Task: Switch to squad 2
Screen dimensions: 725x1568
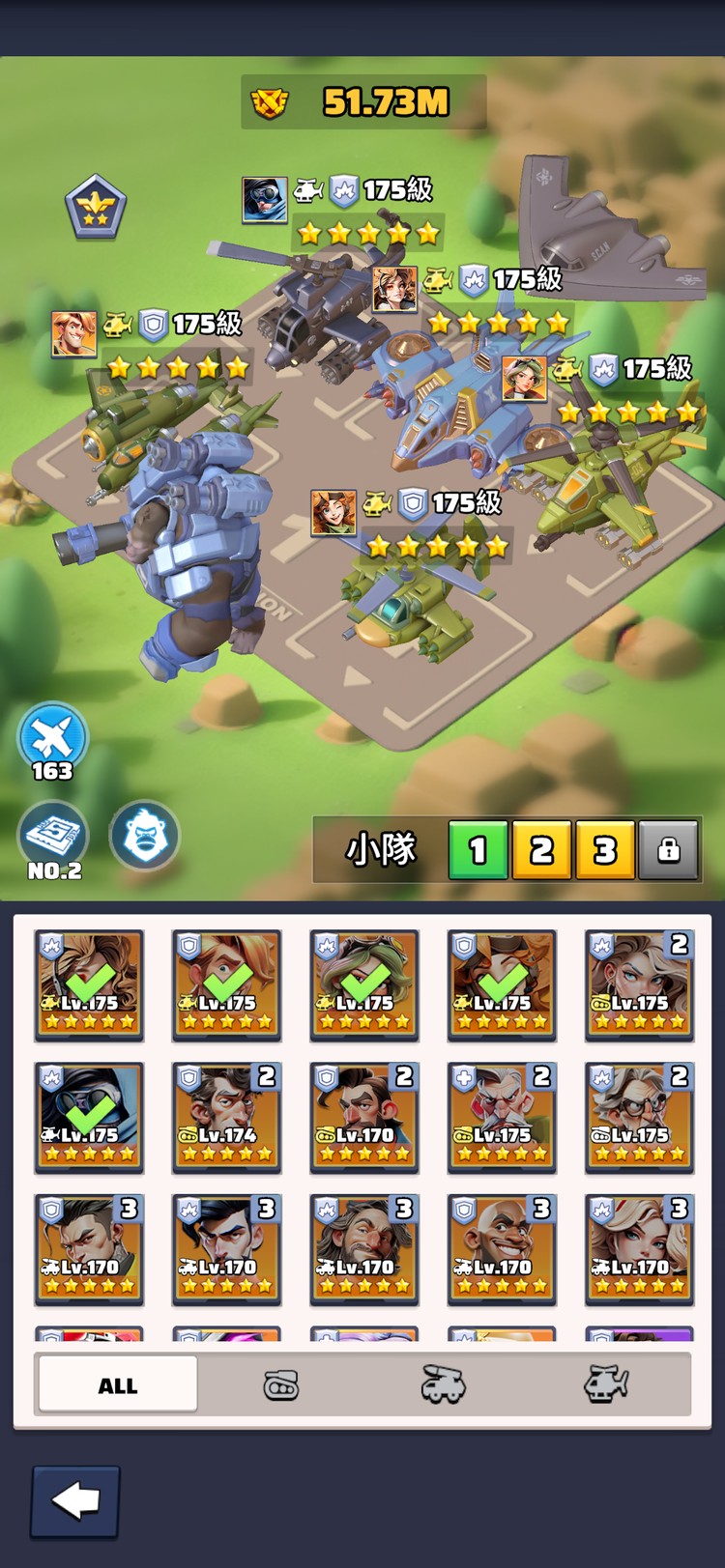Action: click(x=541, y=850)
